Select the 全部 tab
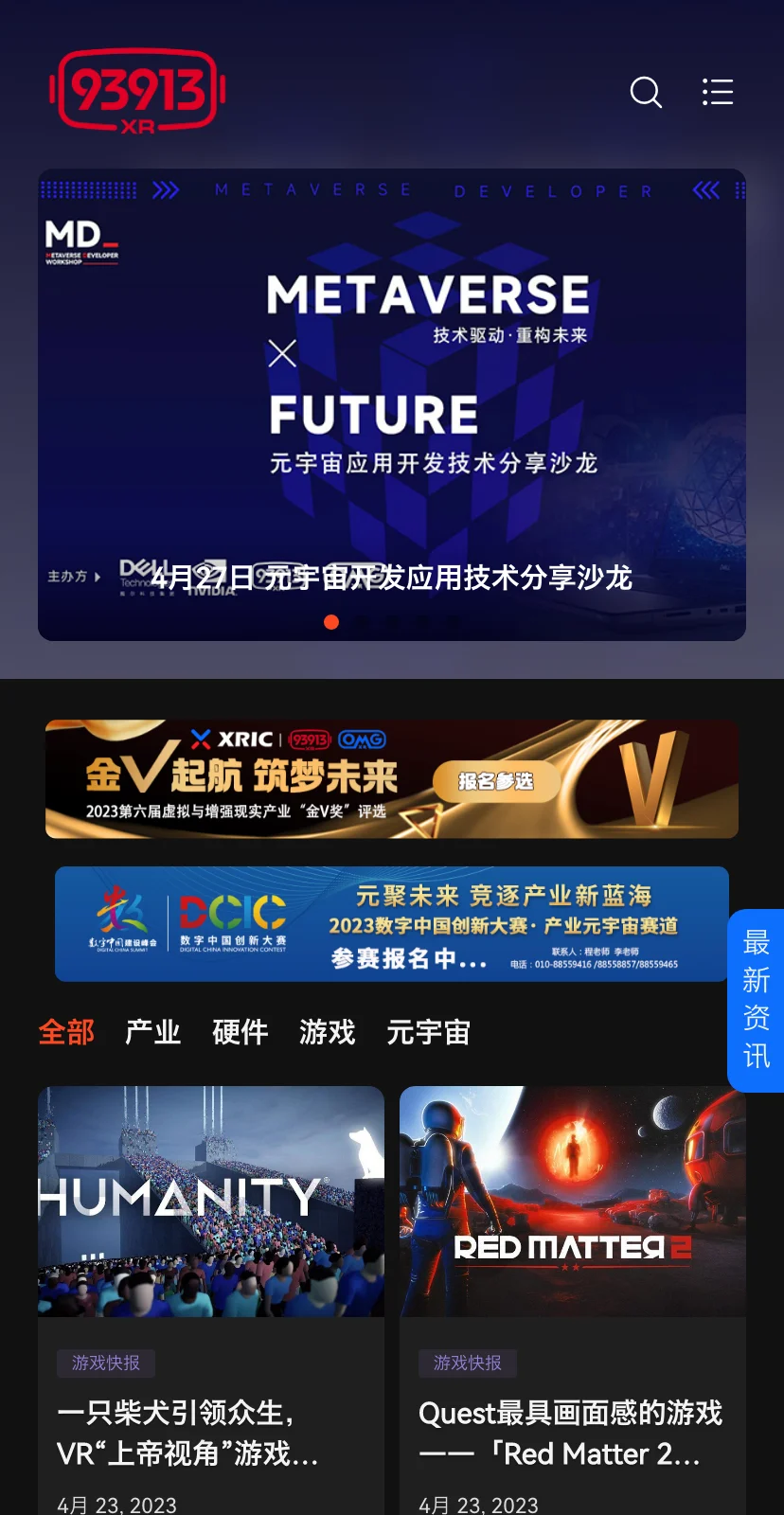 [66, 1031]
